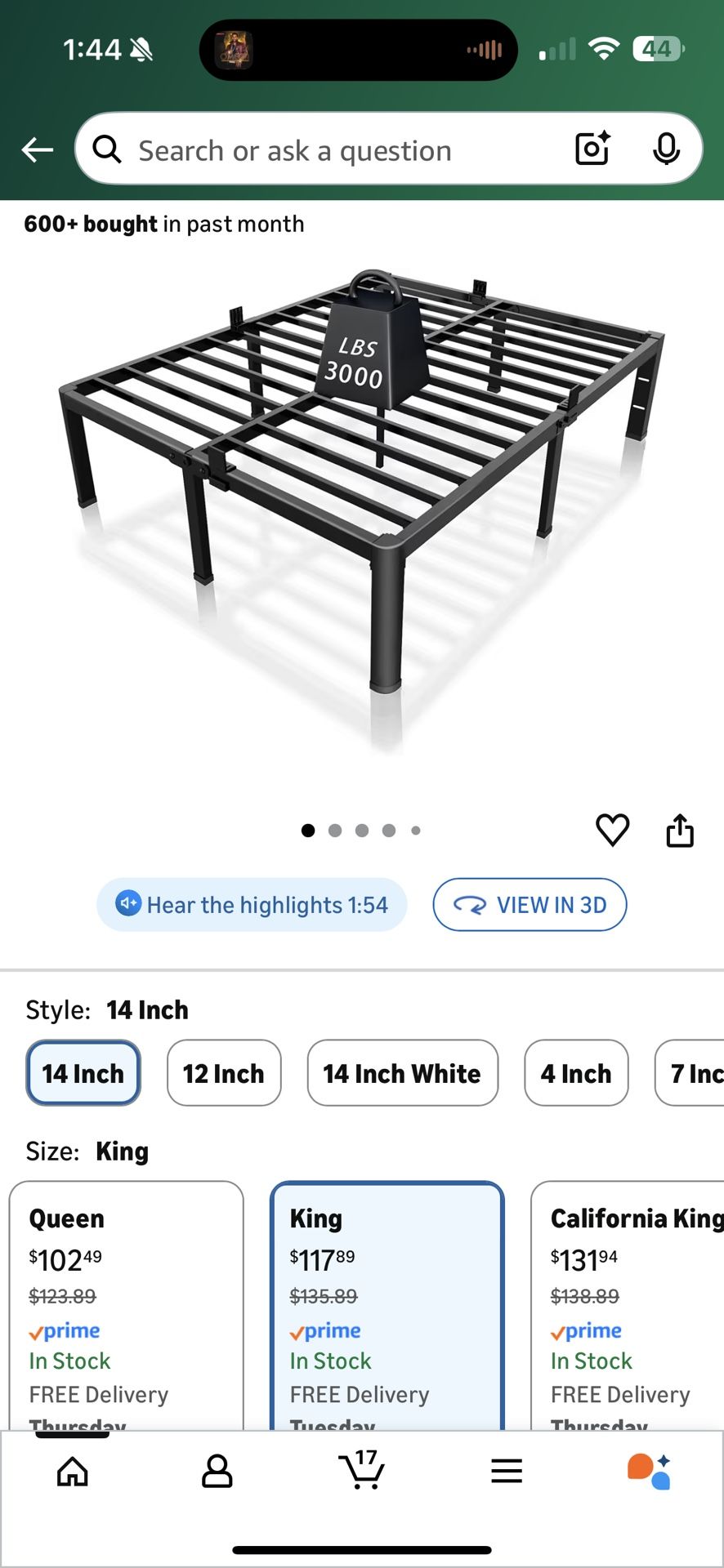
Task: Jump to the second image carousel dot
Action: 335,830
